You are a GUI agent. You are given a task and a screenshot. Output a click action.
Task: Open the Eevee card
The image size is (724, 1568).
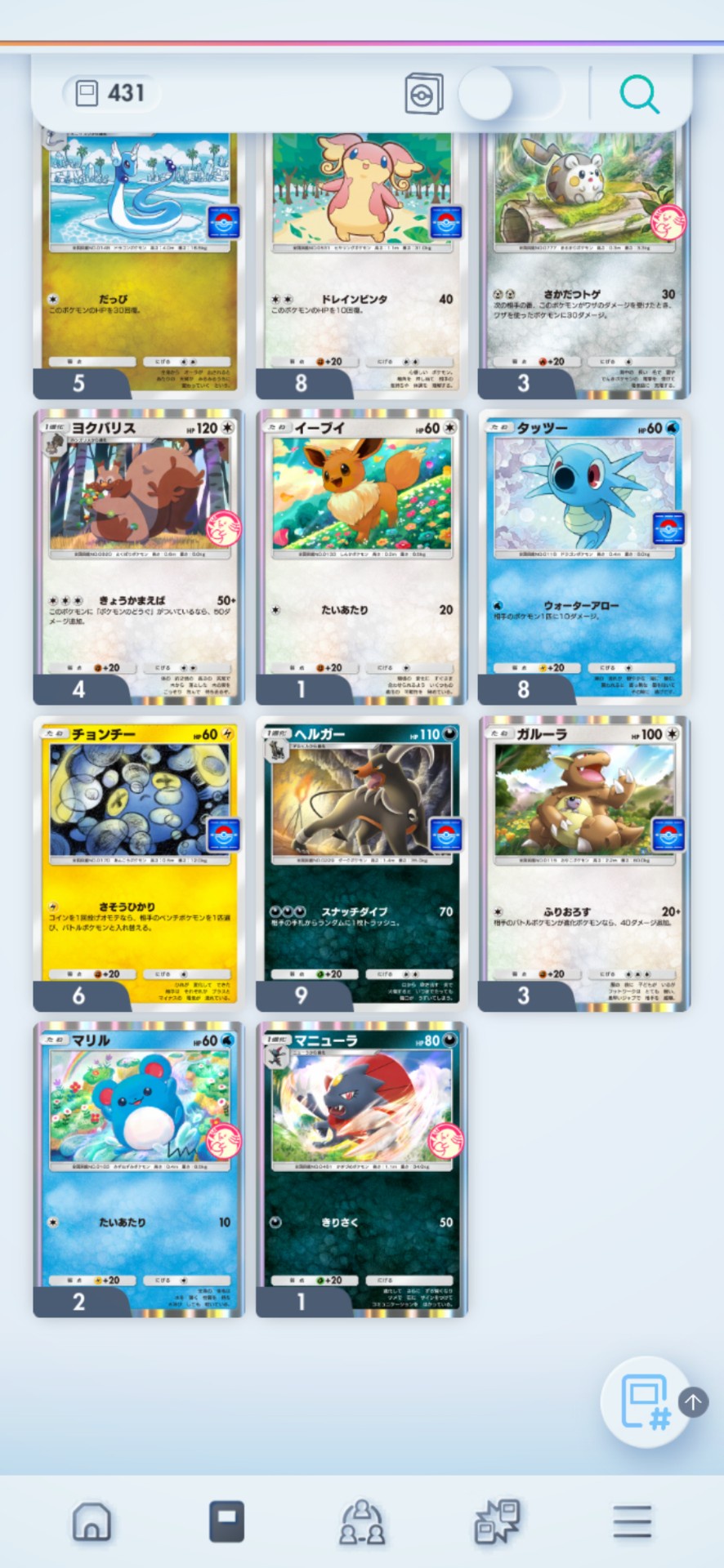[361, 555]
